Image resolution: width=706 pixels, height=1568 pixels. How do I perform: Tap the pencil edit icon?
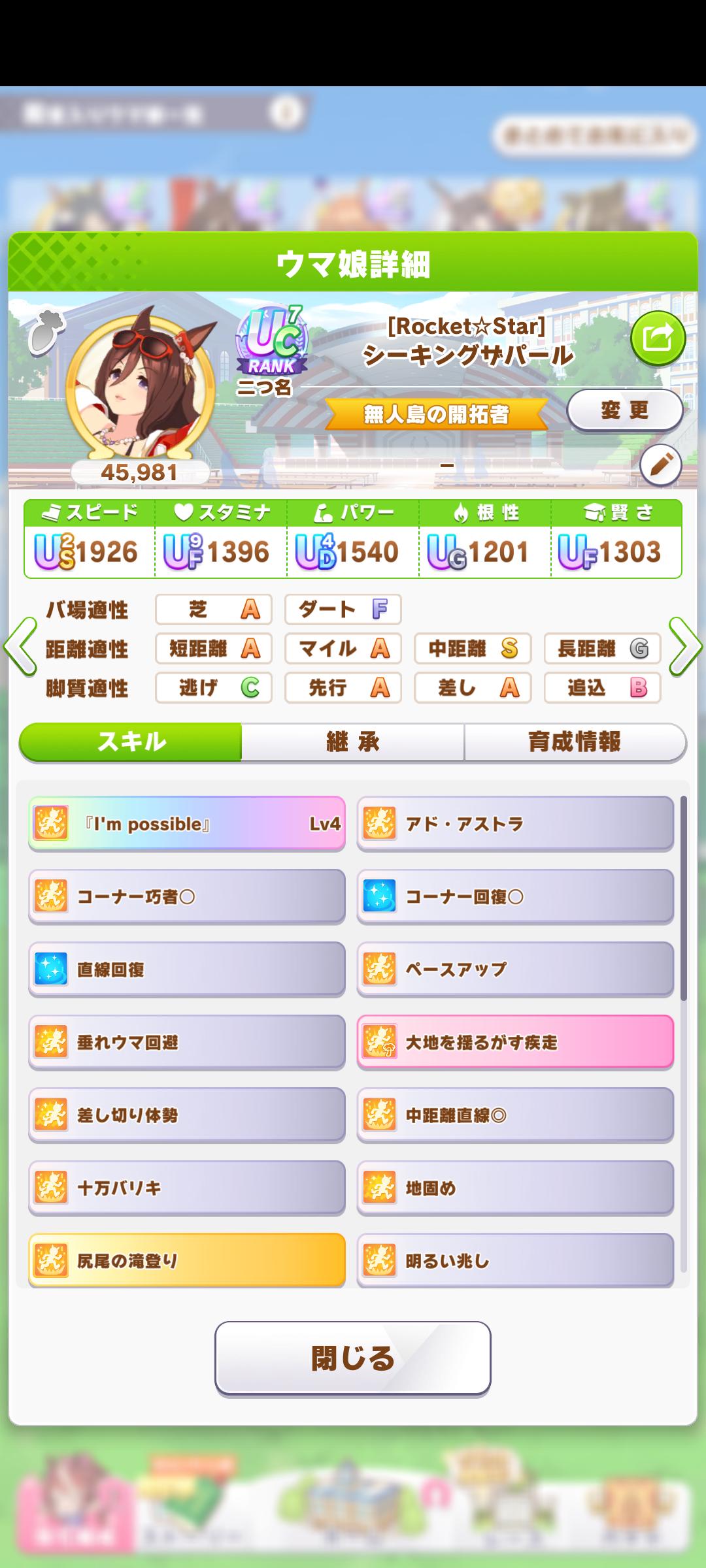pyautogui.click(x=660, y=465)
